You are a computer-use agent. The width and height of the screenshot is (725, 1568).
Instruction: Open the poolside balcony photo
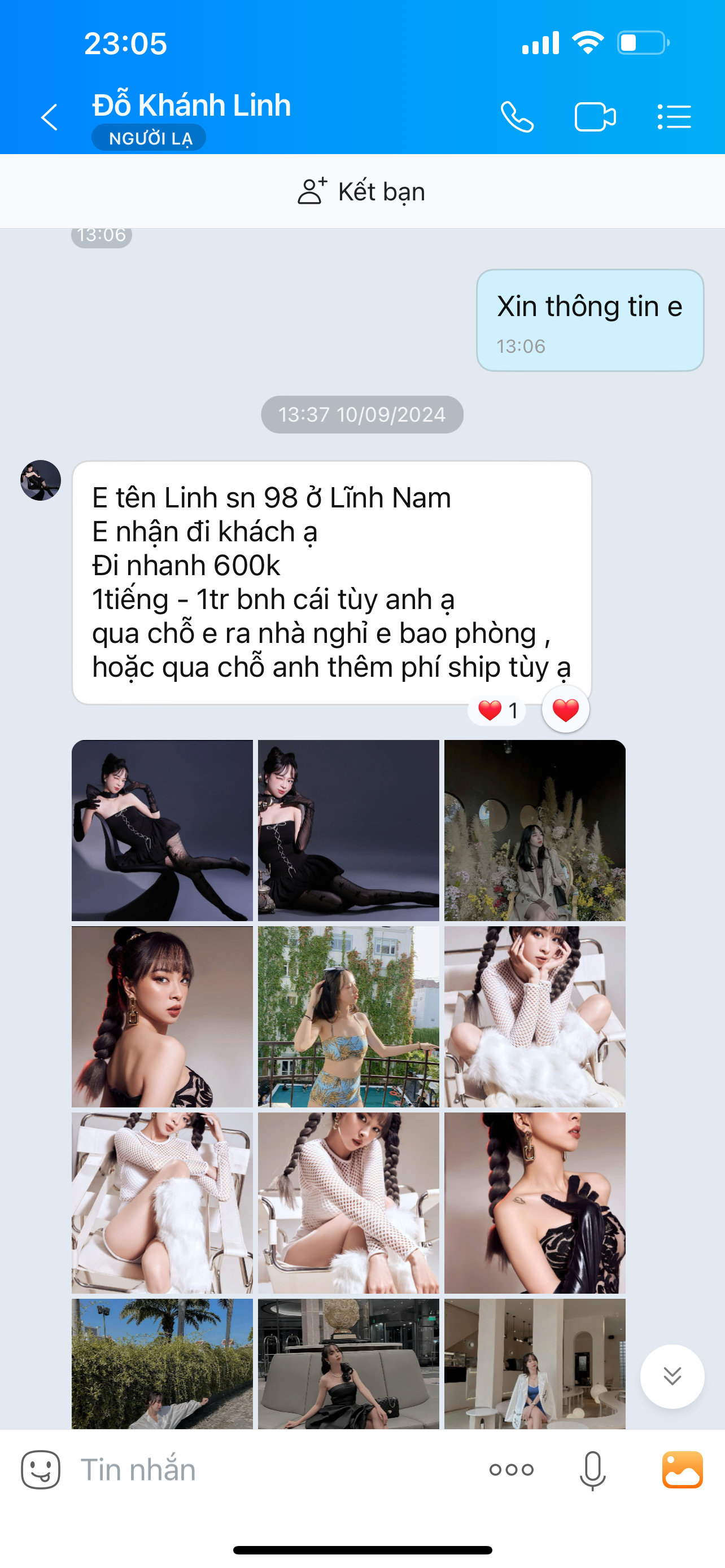[x=348, y=1017]
